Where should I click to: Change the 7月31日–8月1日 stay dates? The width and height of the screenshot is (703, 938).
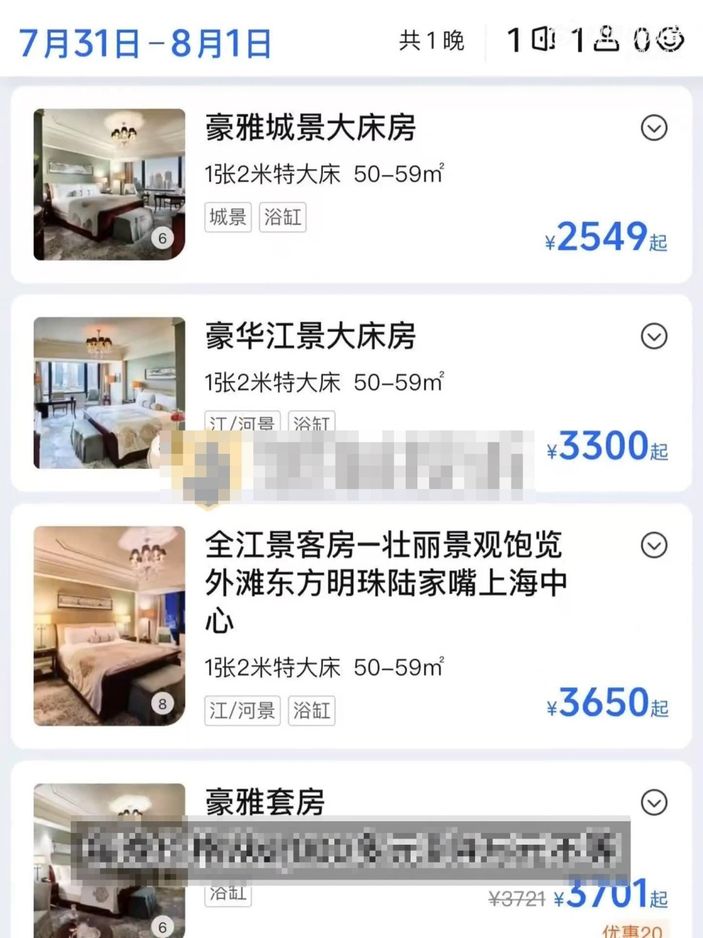(146, 42)
